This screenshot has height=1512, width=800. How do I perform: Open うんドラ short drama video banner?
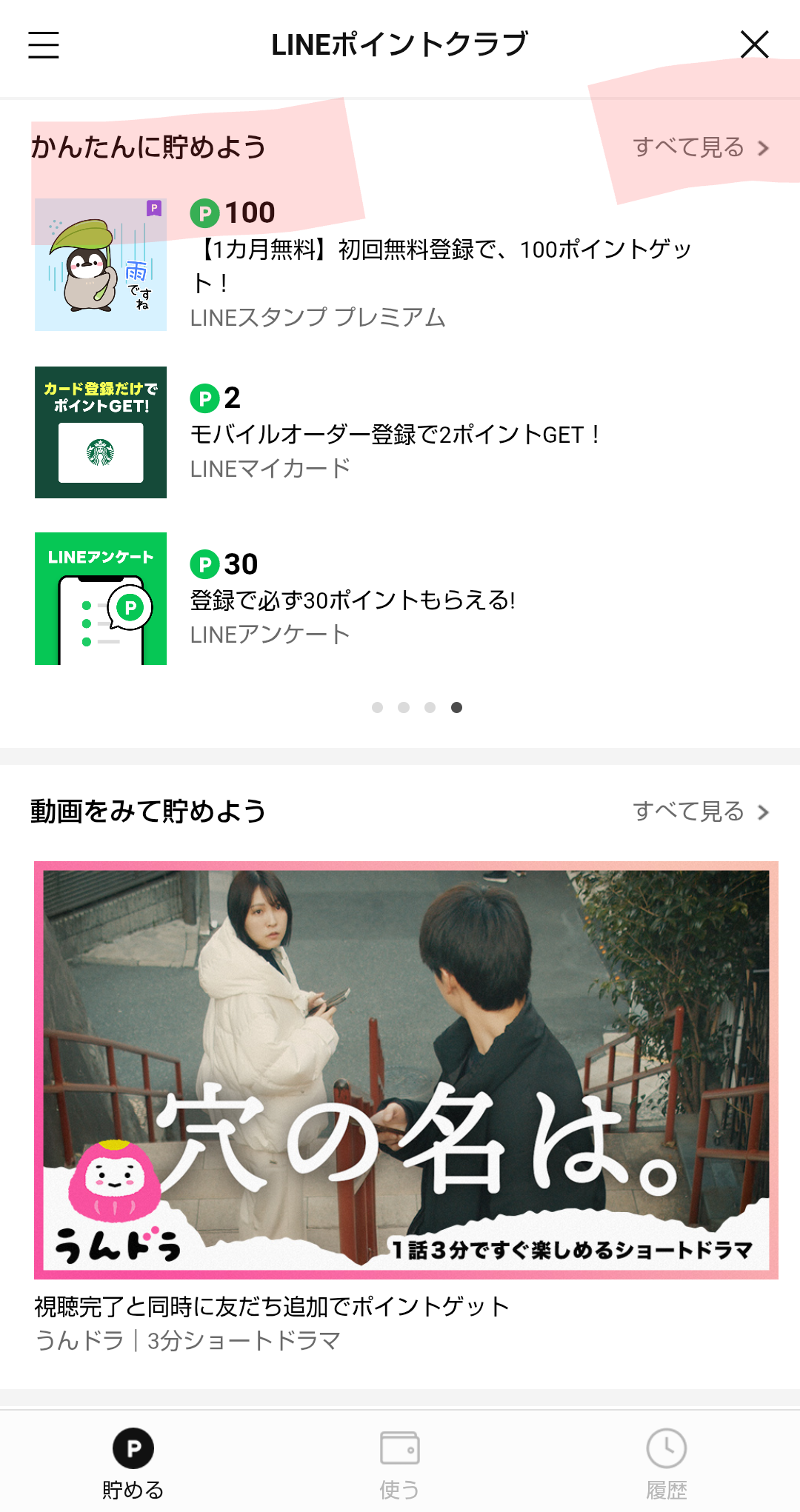[406, 1070]
